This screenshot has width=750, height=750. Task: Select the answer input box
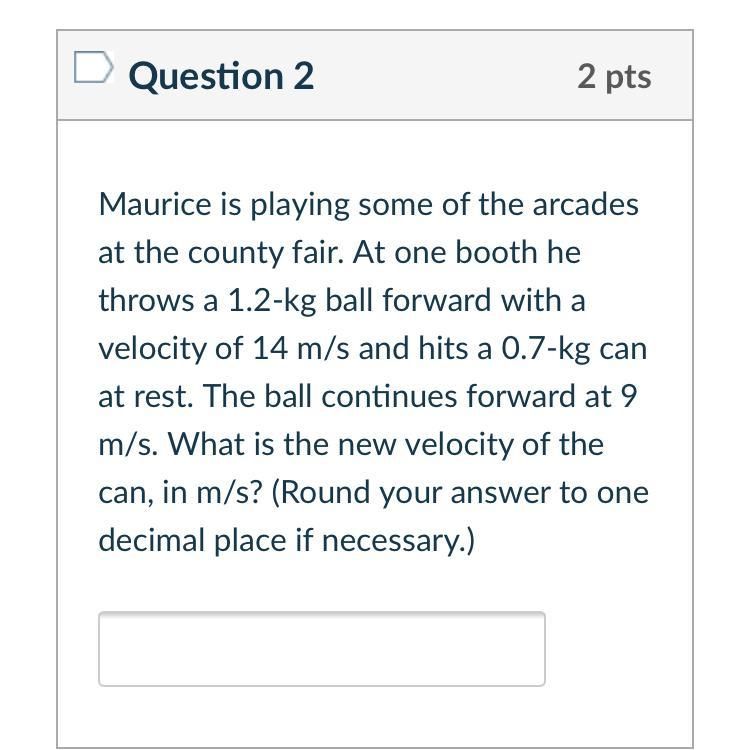pyautogui.click(x=321, y=649)
